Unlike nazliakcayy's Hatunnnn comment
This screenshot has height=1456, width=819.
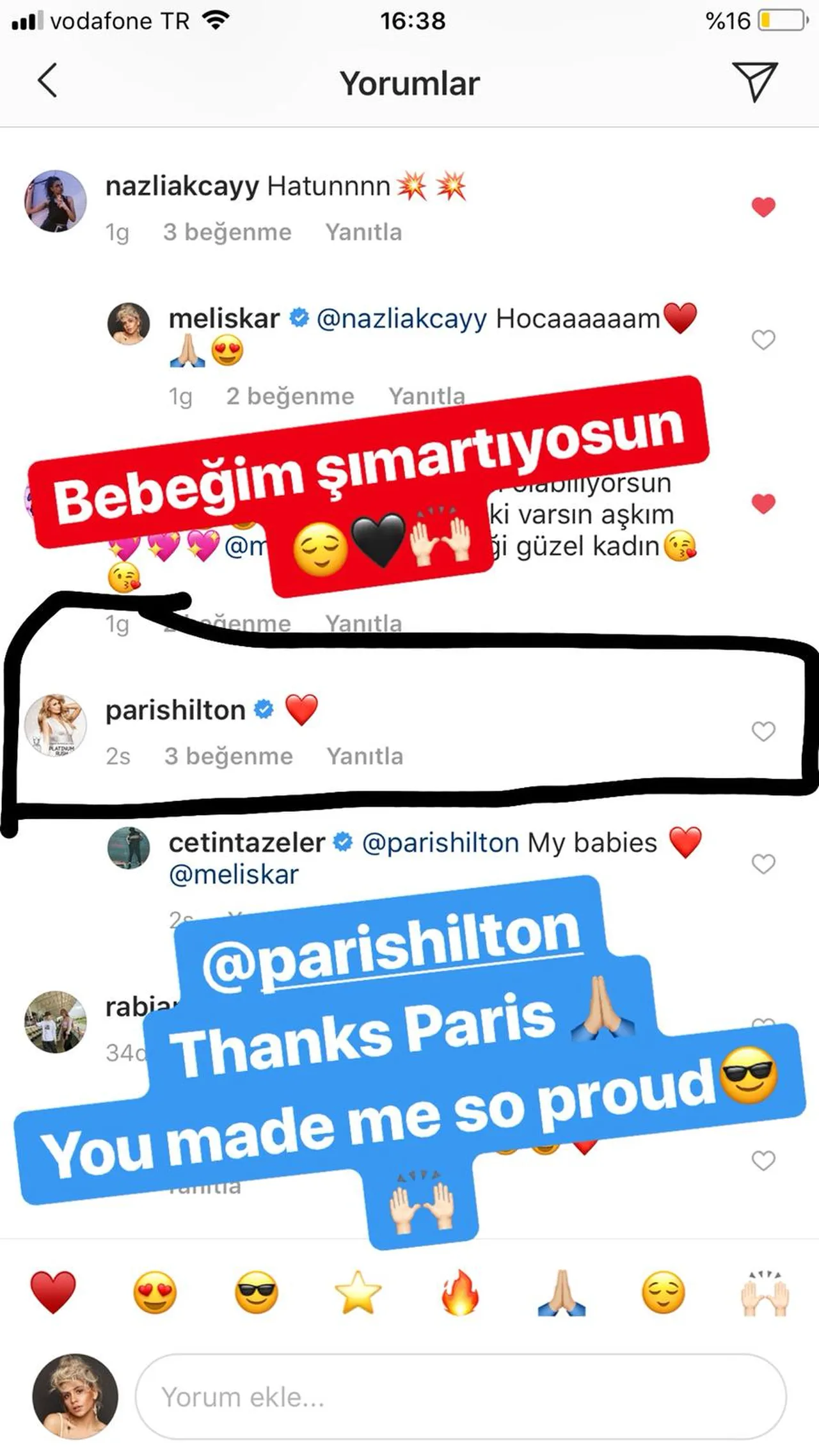763,207
